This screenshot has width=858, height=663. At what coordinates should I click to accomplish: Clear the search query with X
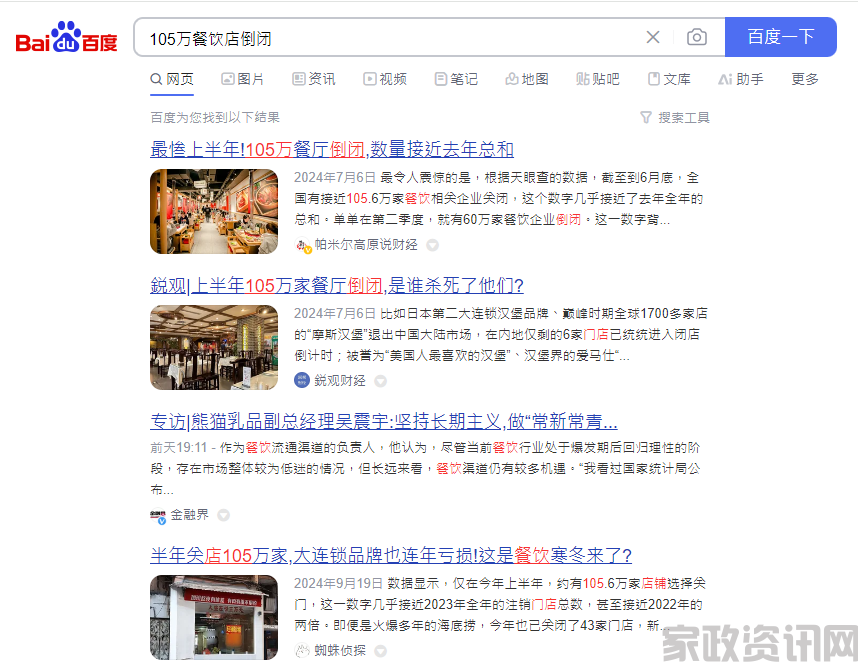pos(653,37)
